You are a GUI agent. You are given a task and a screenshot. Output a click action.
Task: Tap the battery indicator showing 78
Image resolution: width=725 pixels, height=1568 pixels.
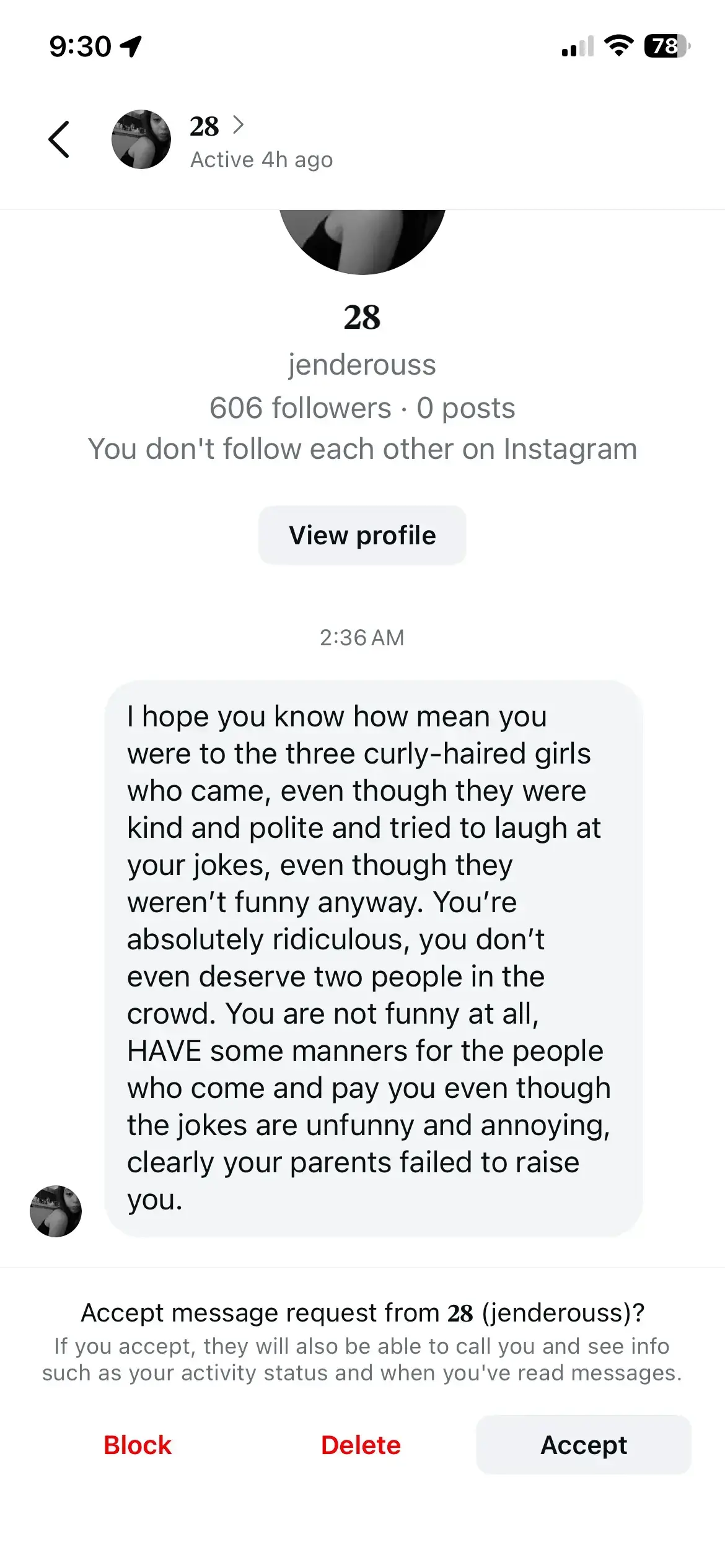tap(666, 45)
